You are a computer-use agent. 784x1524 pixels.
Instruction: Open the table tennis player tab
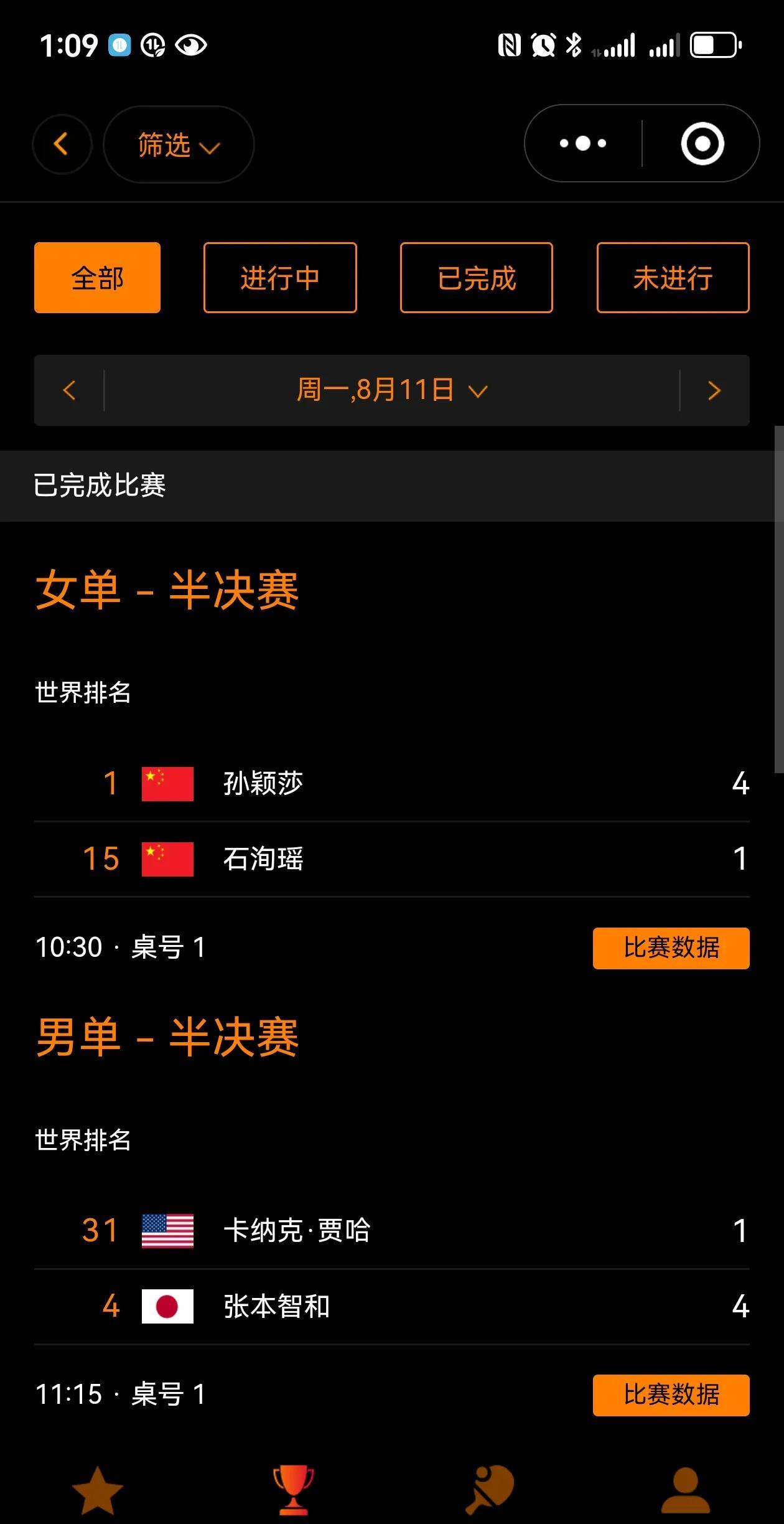[x=490, y=1490]
